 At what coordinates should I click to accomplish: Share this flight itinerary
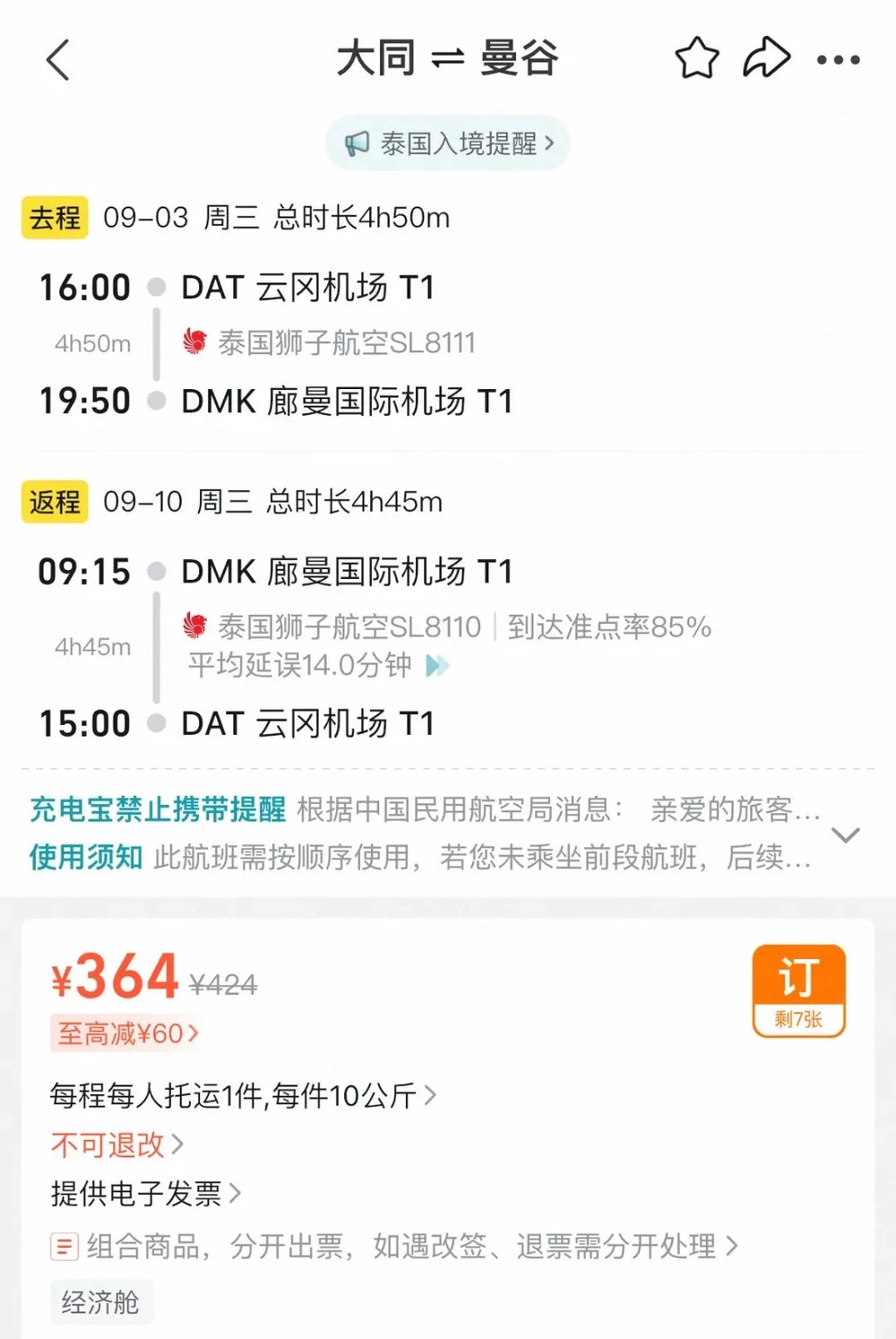(x=766, y=59)
